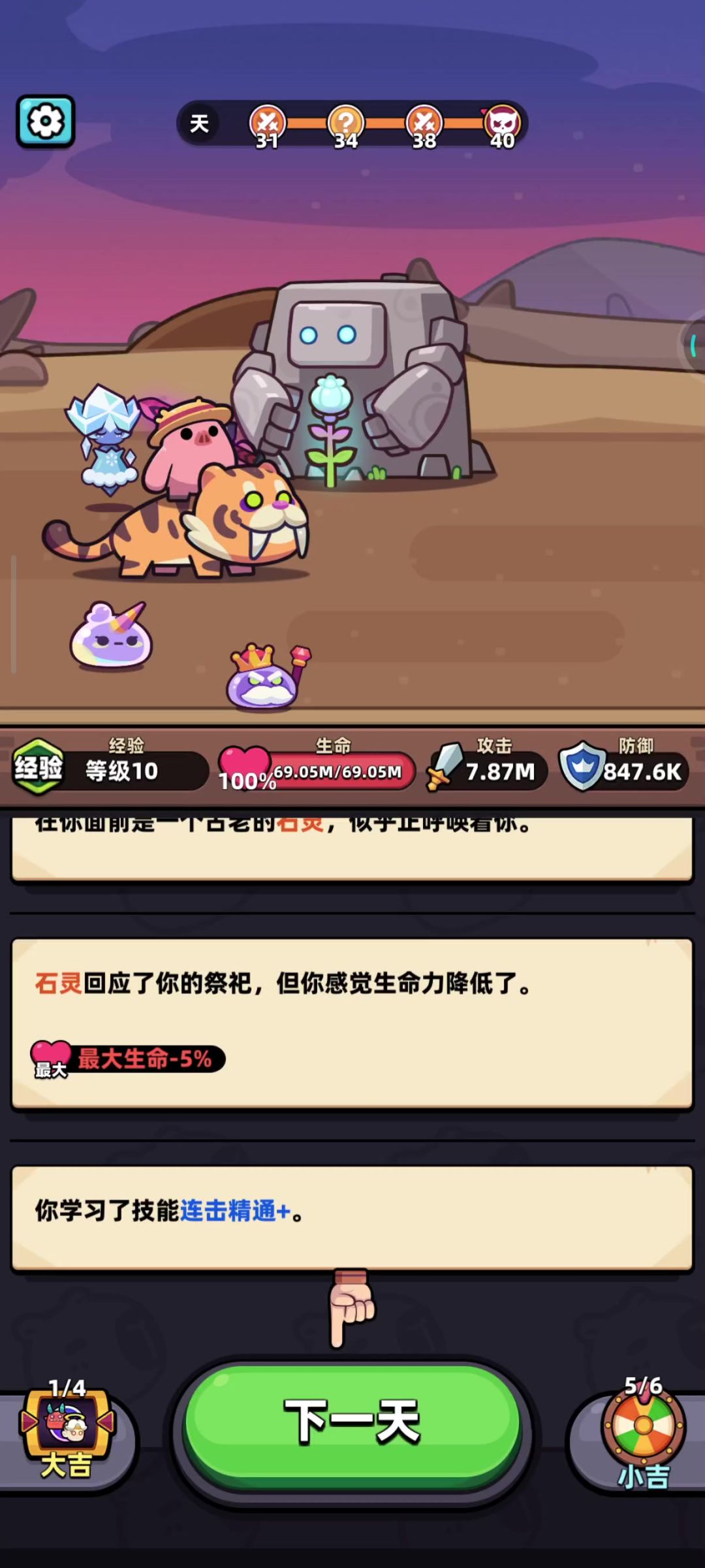Open the settings gear
The height and width of the screenshot is (1568, 705).
[46, 121]
